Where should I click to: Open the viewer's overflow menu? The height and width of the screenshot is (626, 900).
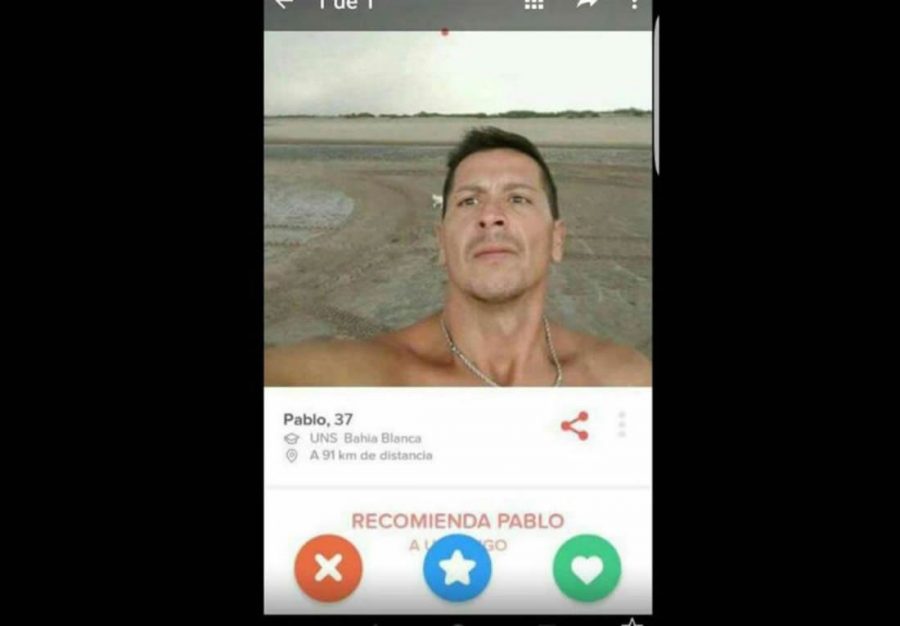[x=633, y=4]
